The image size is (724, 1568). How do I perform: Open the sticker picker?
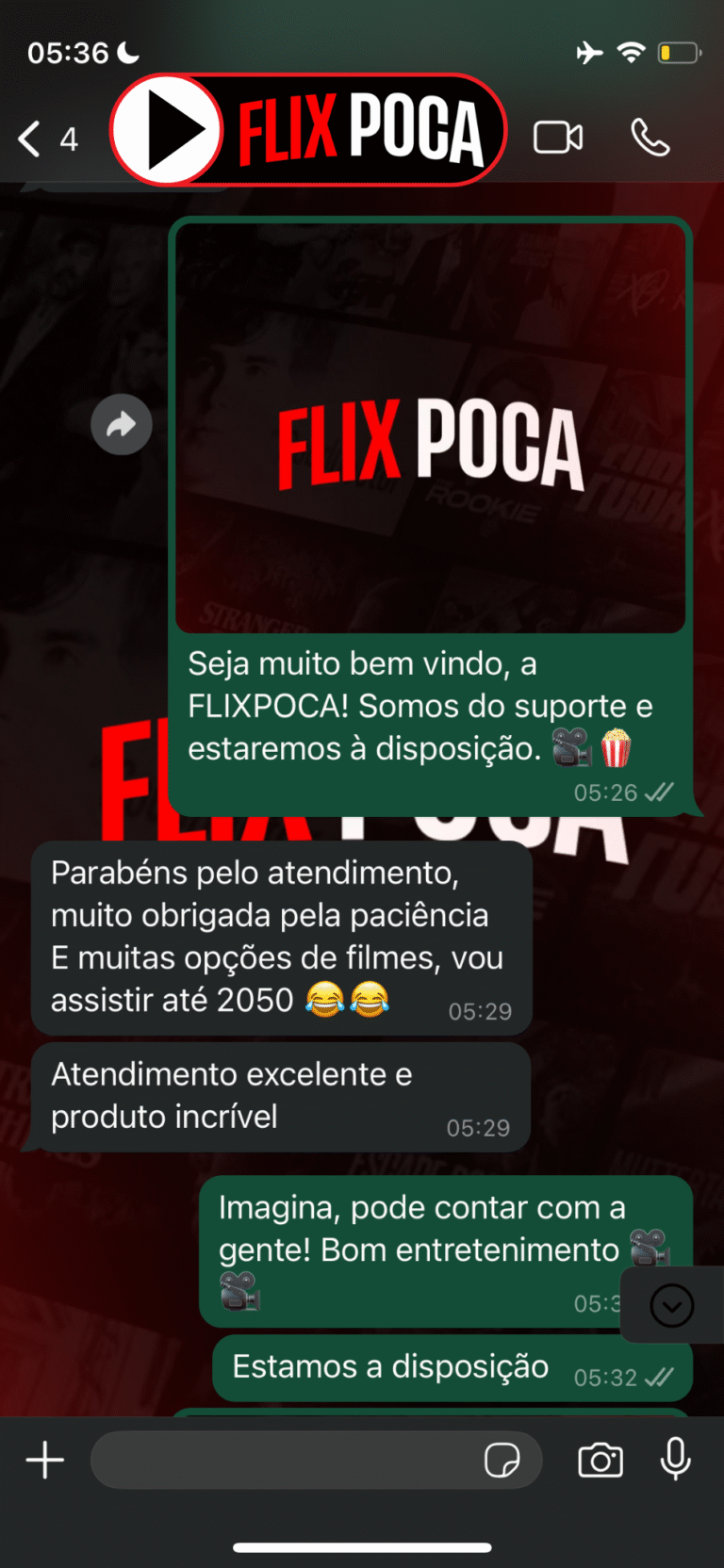click(502, 1461)
